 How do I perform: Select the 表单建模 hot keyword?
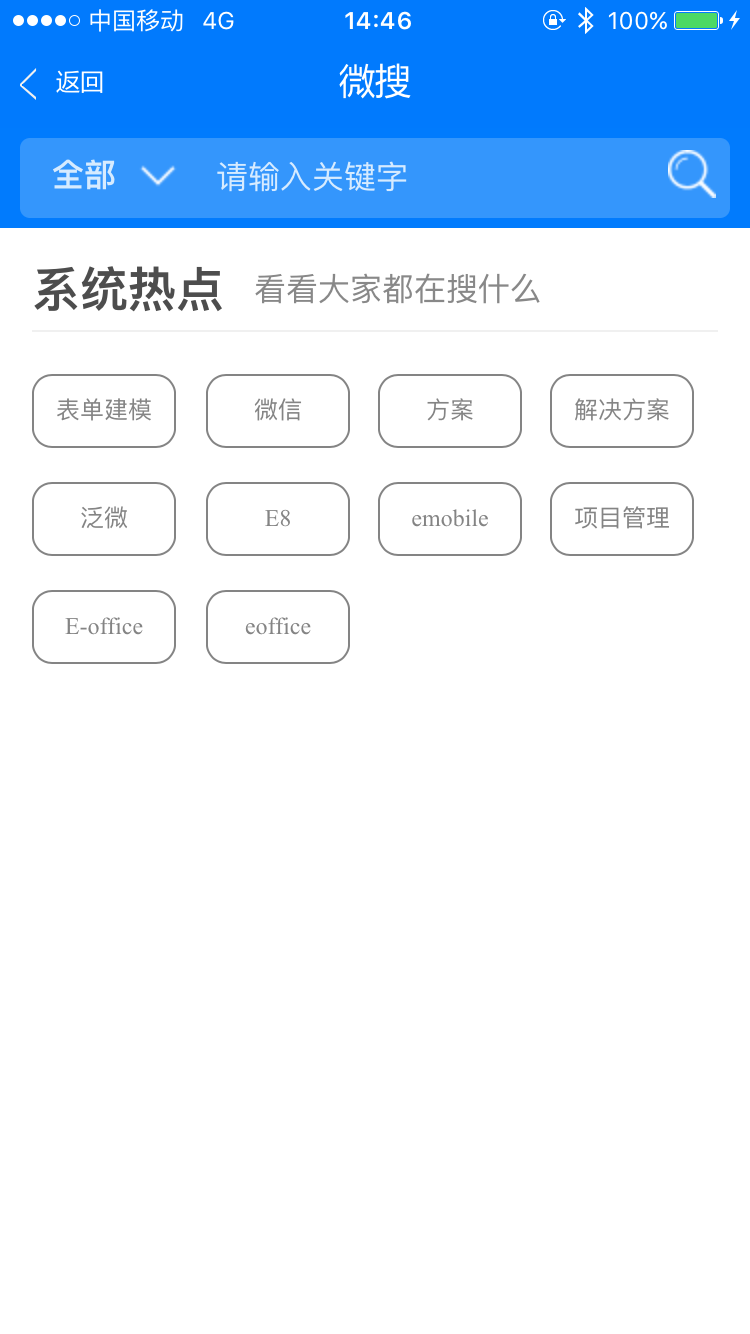point(104,411)
